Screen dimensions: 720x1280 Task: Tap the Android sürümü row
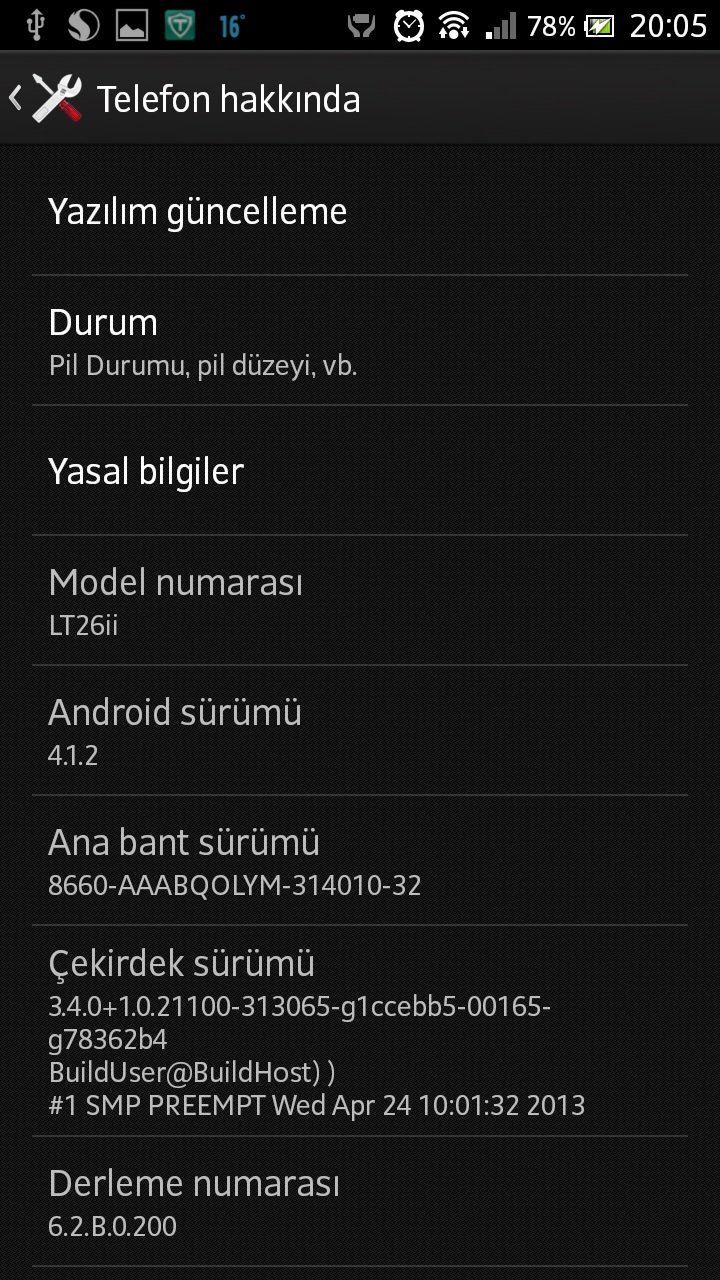tap(360, 731)
